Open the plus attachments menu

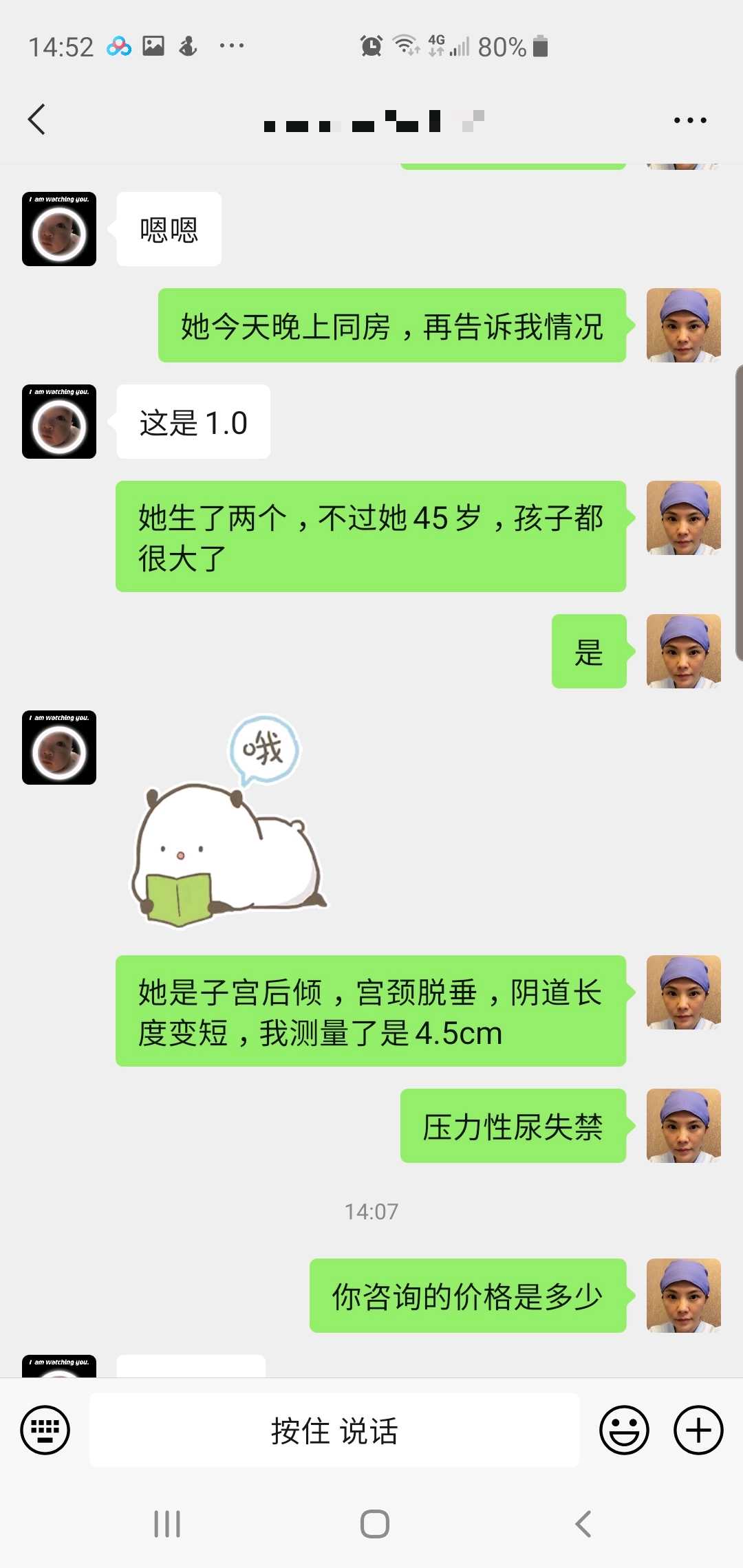coord(698,1430)
